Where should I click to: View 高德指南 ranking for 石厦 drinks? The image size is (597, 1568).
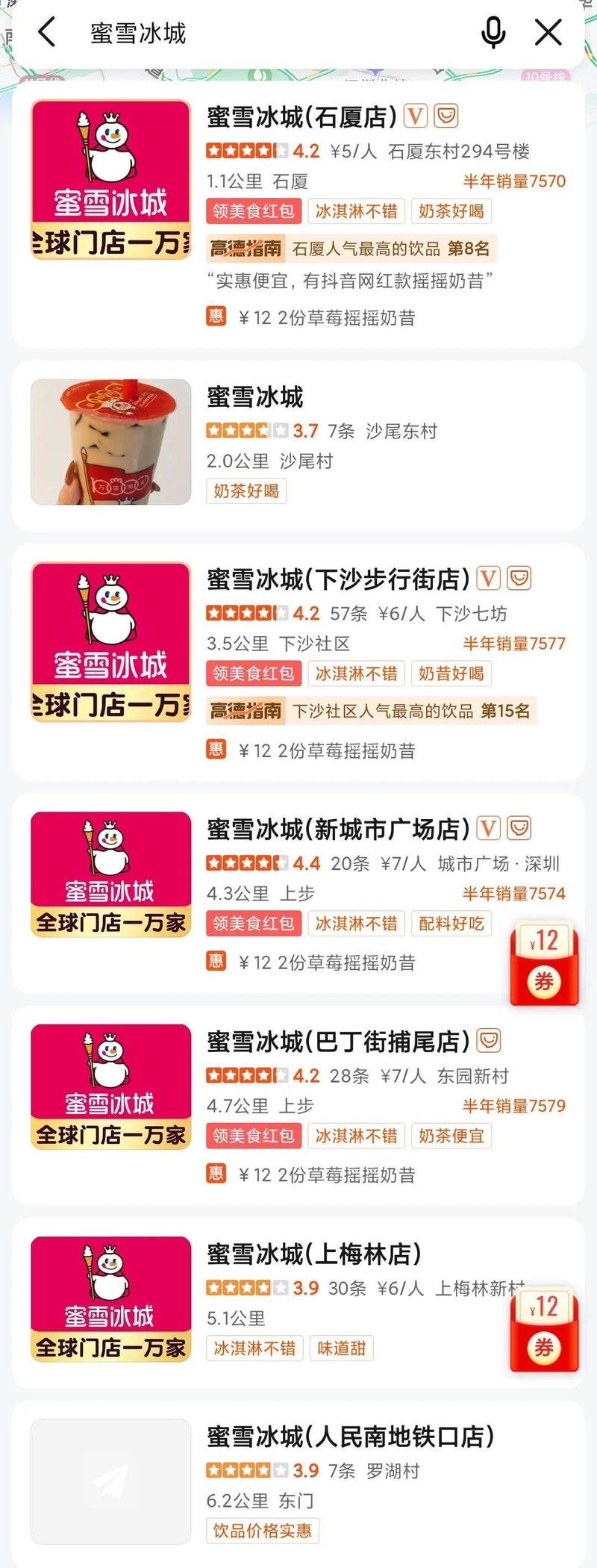click(x=351, y=249)
